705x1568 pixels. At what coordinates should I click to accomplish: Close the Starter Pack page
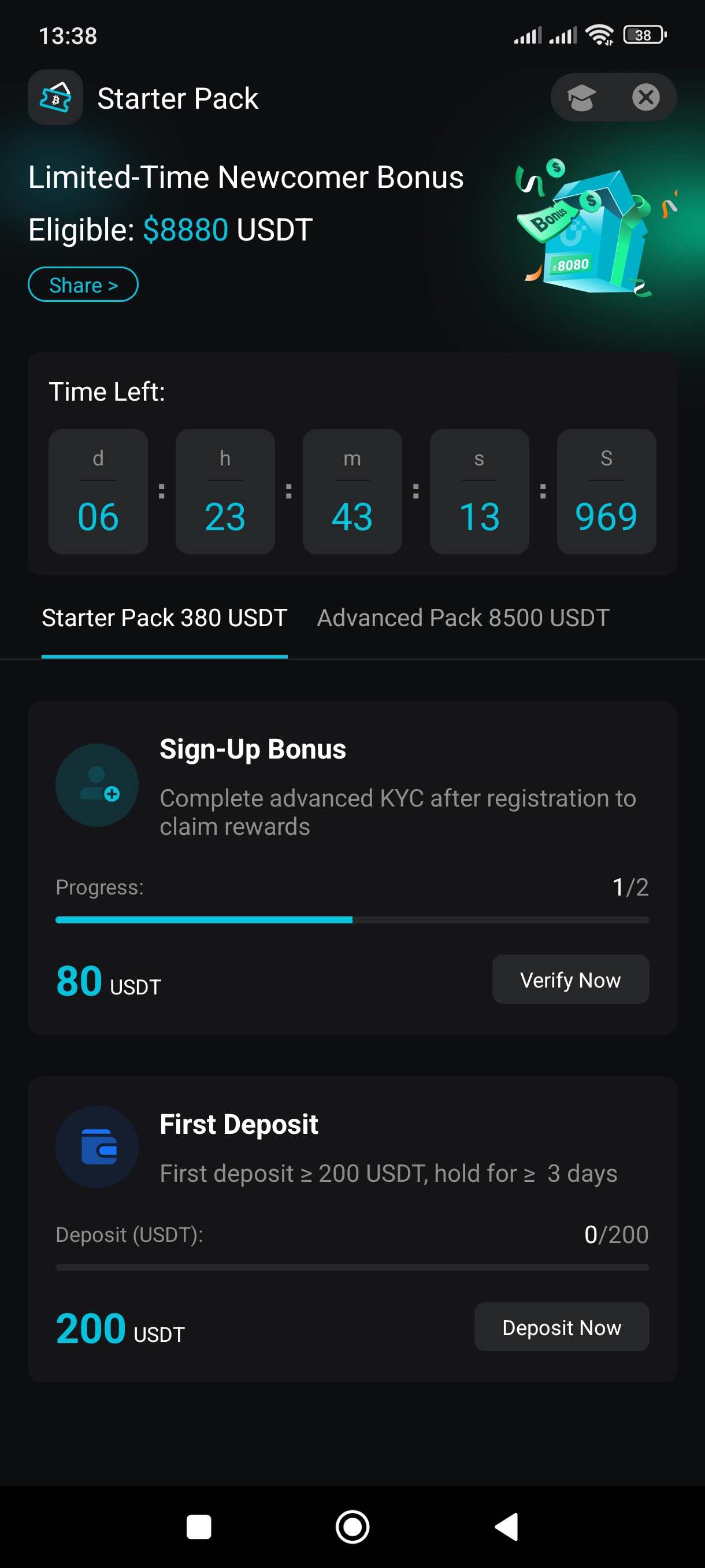pyautogui.click(x=645, y=97)
